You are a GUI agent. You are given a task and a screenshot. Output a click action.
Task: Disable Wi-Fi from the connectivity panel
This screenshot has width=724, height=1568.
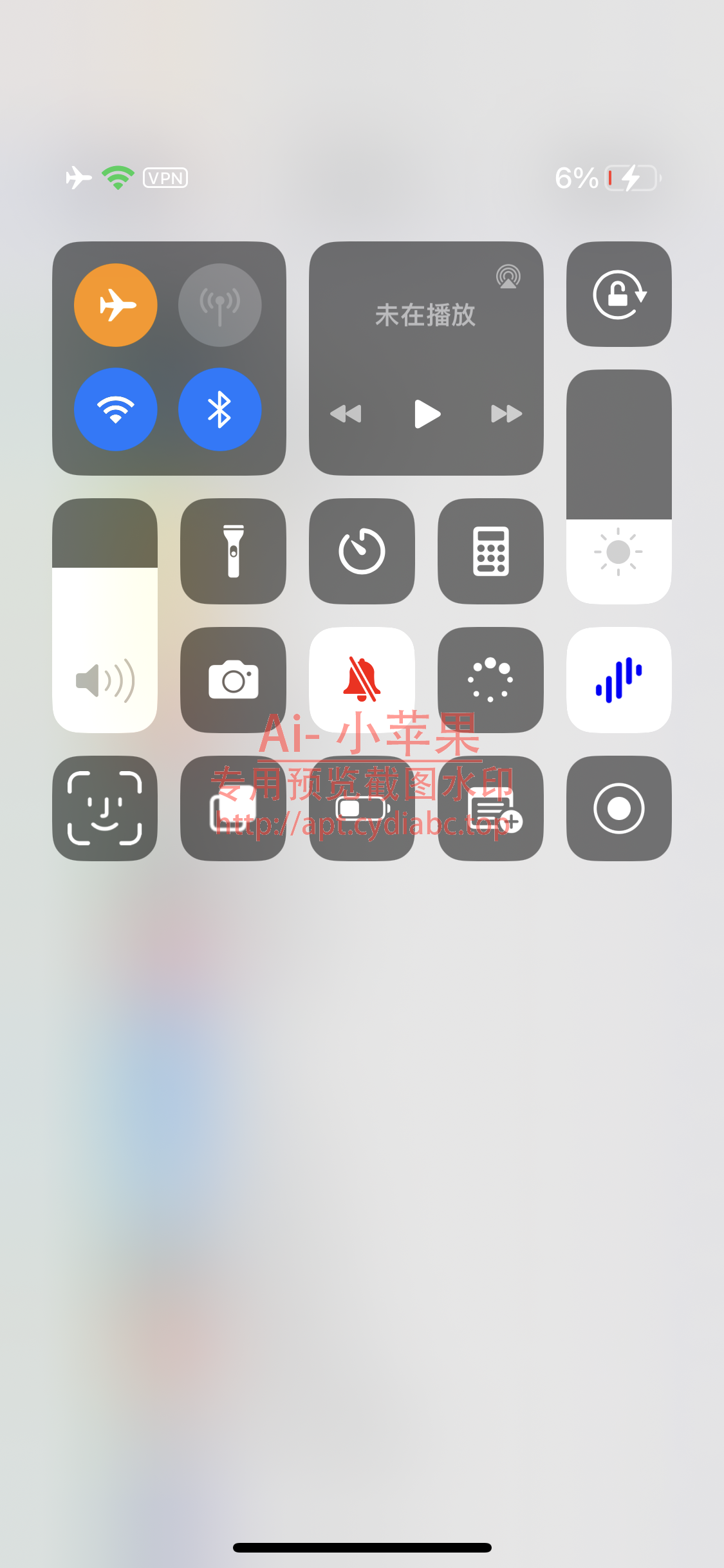tap(116, 409)
